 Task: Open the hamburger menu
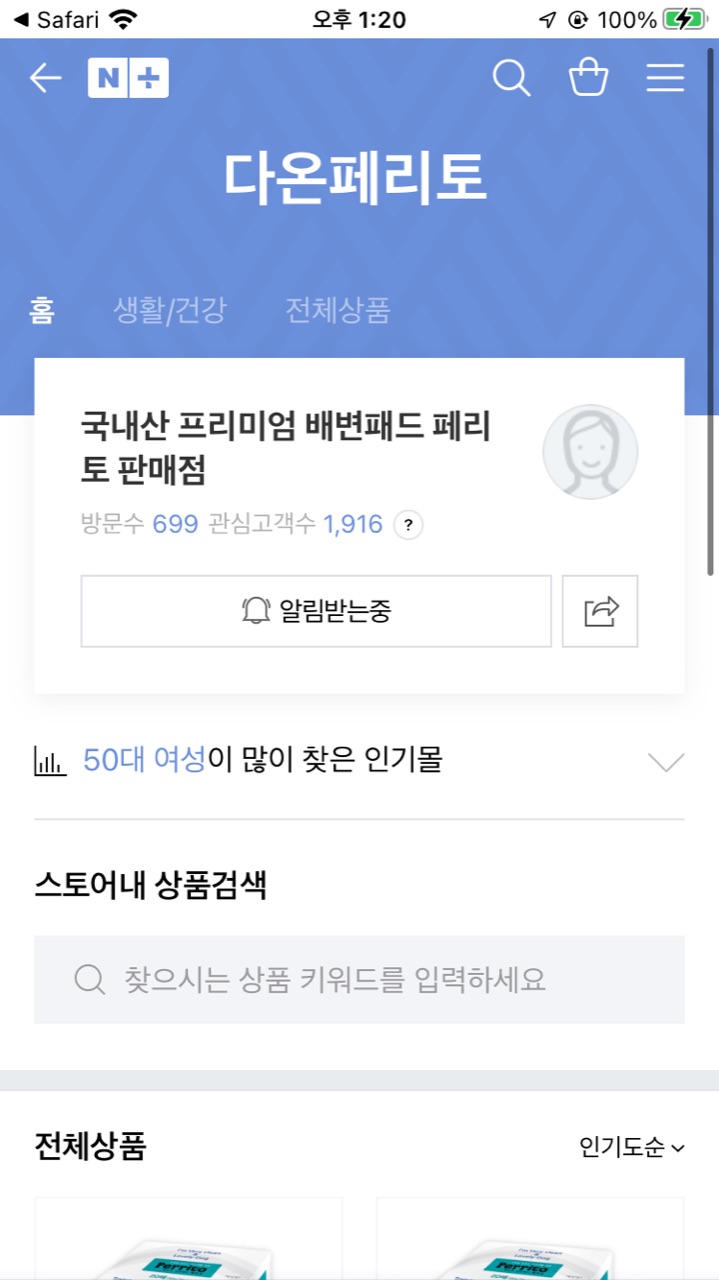(665, 78)
